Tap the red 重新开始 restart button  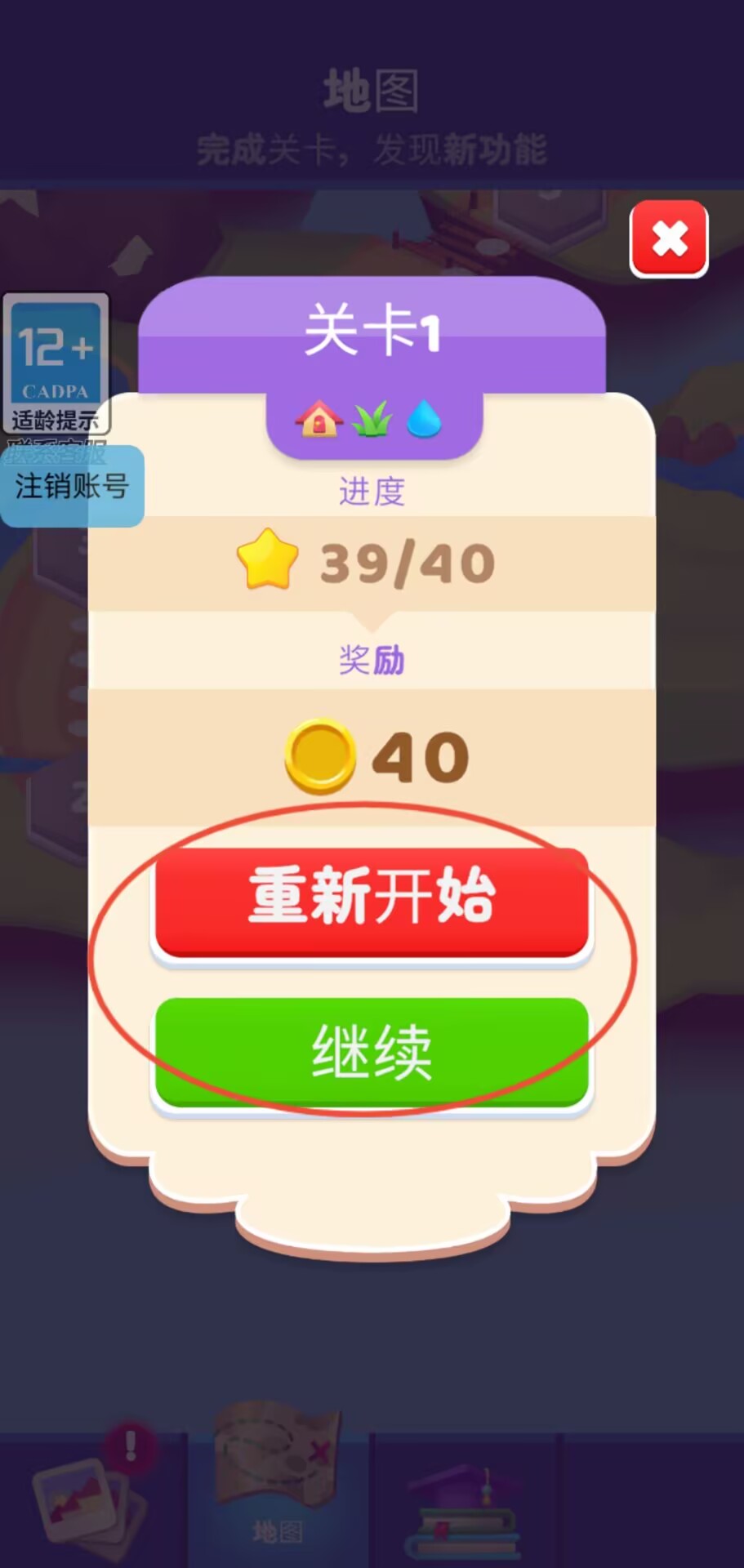click(372, 901)
